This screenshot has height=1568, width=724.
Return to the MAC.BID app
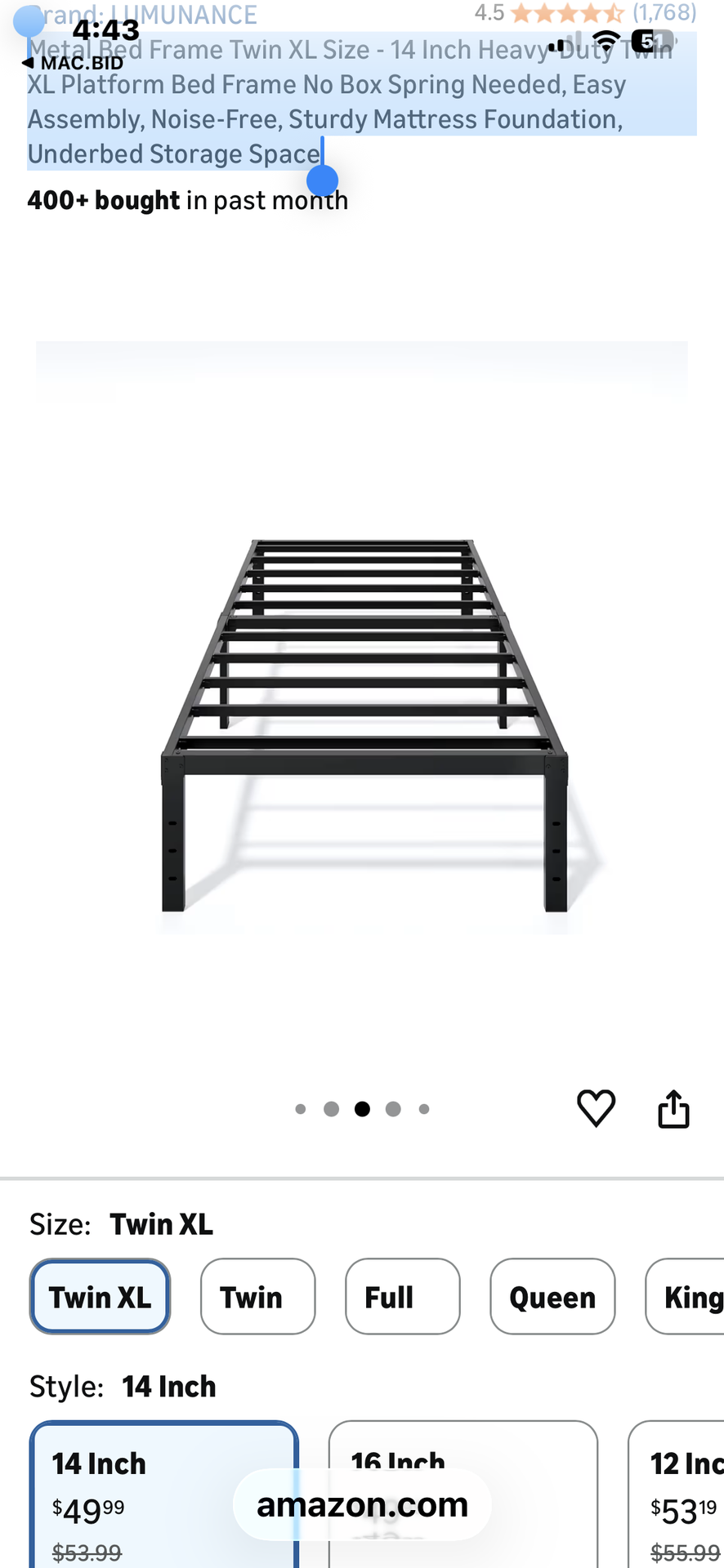(74, 63)
